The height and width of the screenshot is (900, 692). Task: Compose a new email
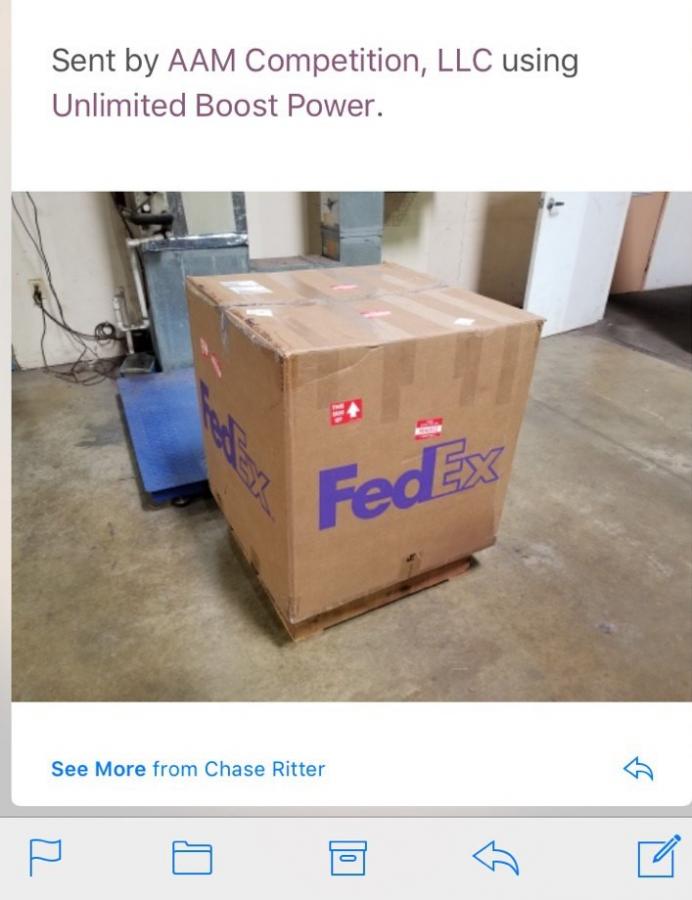click(658, 857)
